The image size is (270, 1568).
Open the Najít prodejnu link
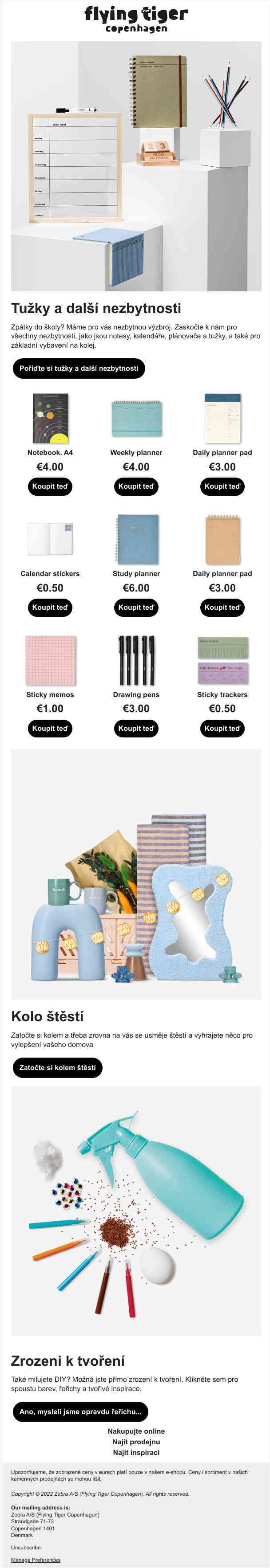pos(136,1441)
